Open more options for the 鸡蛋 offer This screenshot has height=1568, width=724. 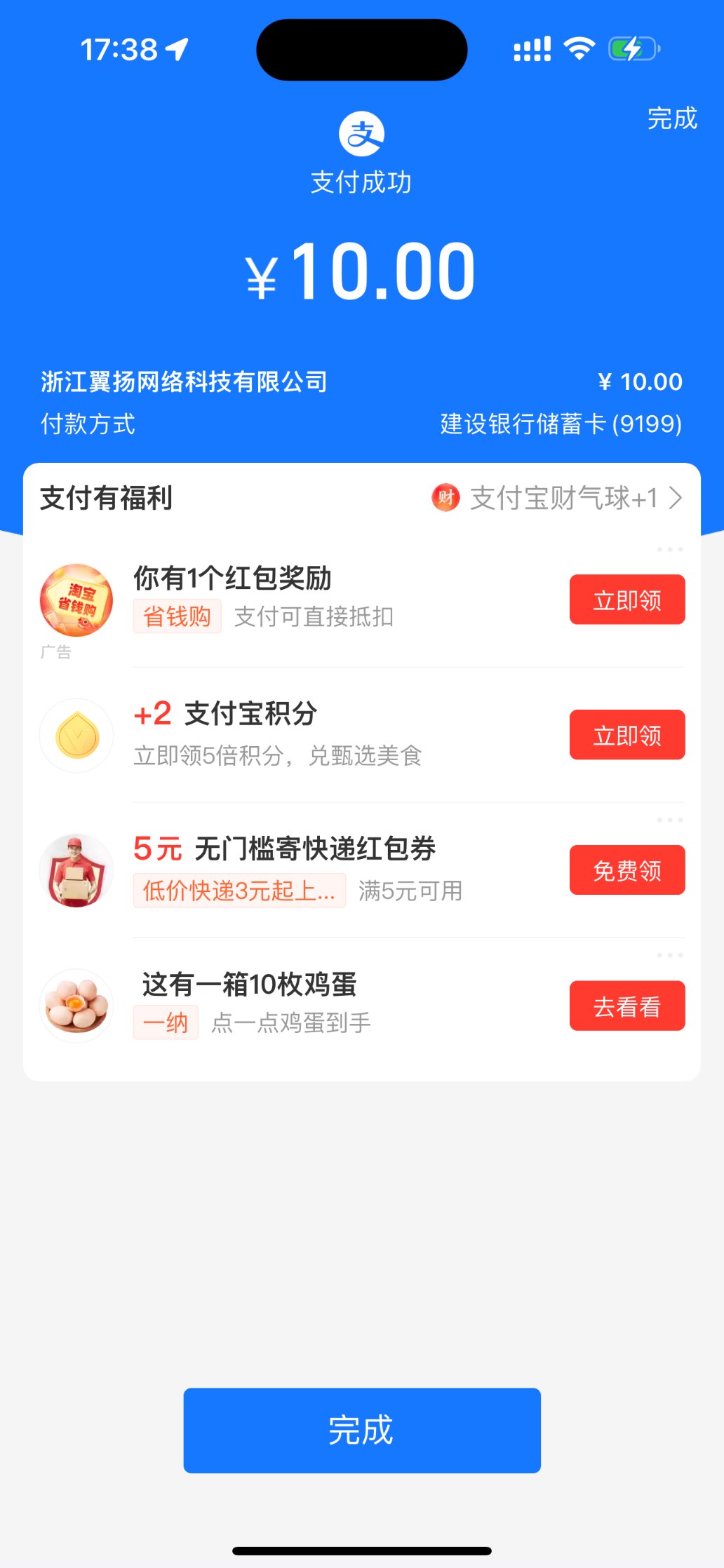click(x=669, y=955)
